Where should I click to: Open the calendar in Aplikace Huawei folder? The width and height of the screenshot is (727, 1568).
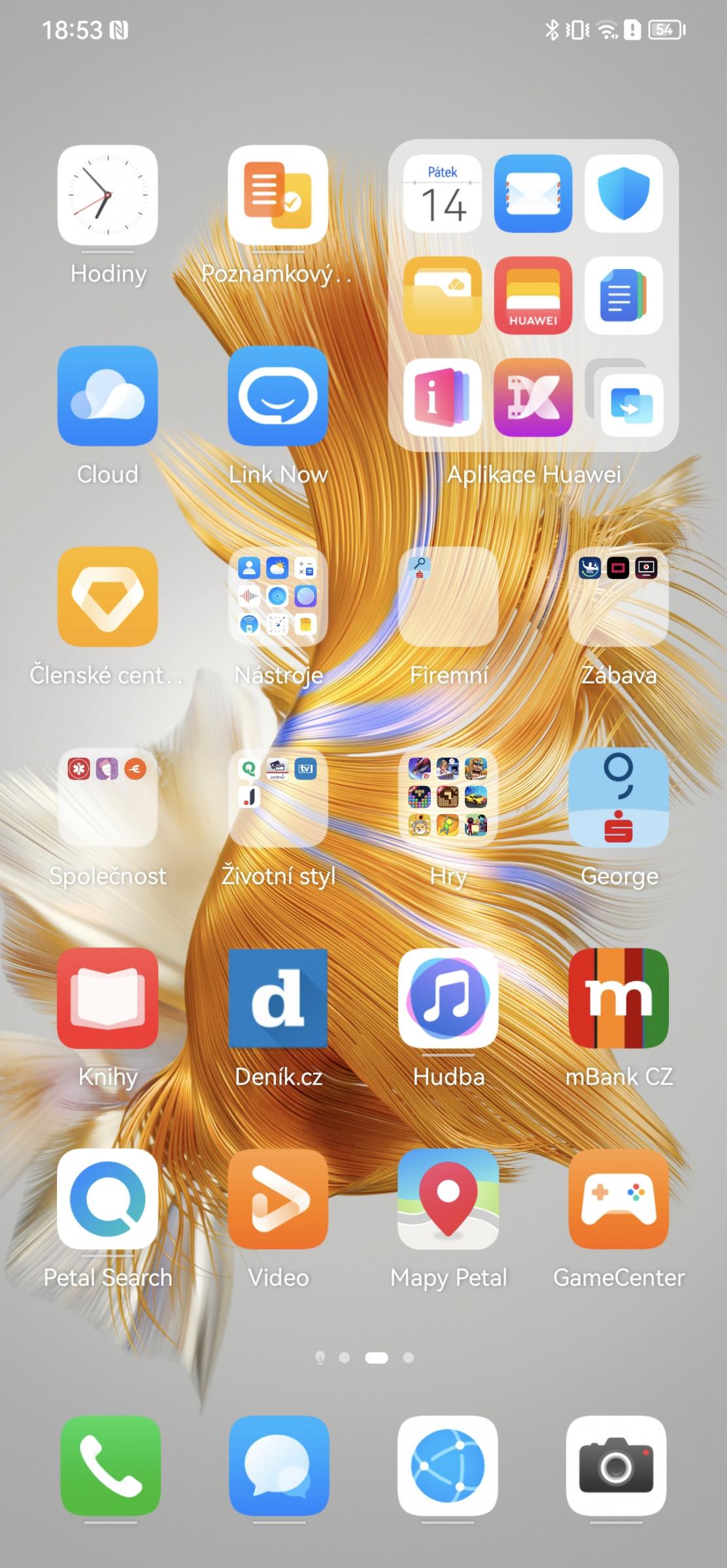coord(443,193)
